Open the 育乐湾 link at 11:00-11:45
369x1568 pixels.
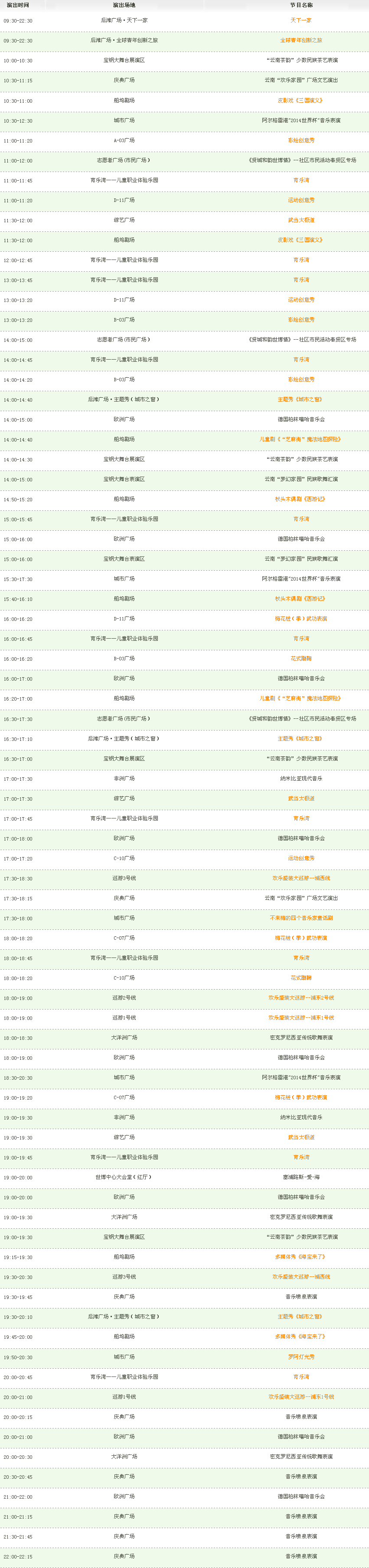coord(301,180)
